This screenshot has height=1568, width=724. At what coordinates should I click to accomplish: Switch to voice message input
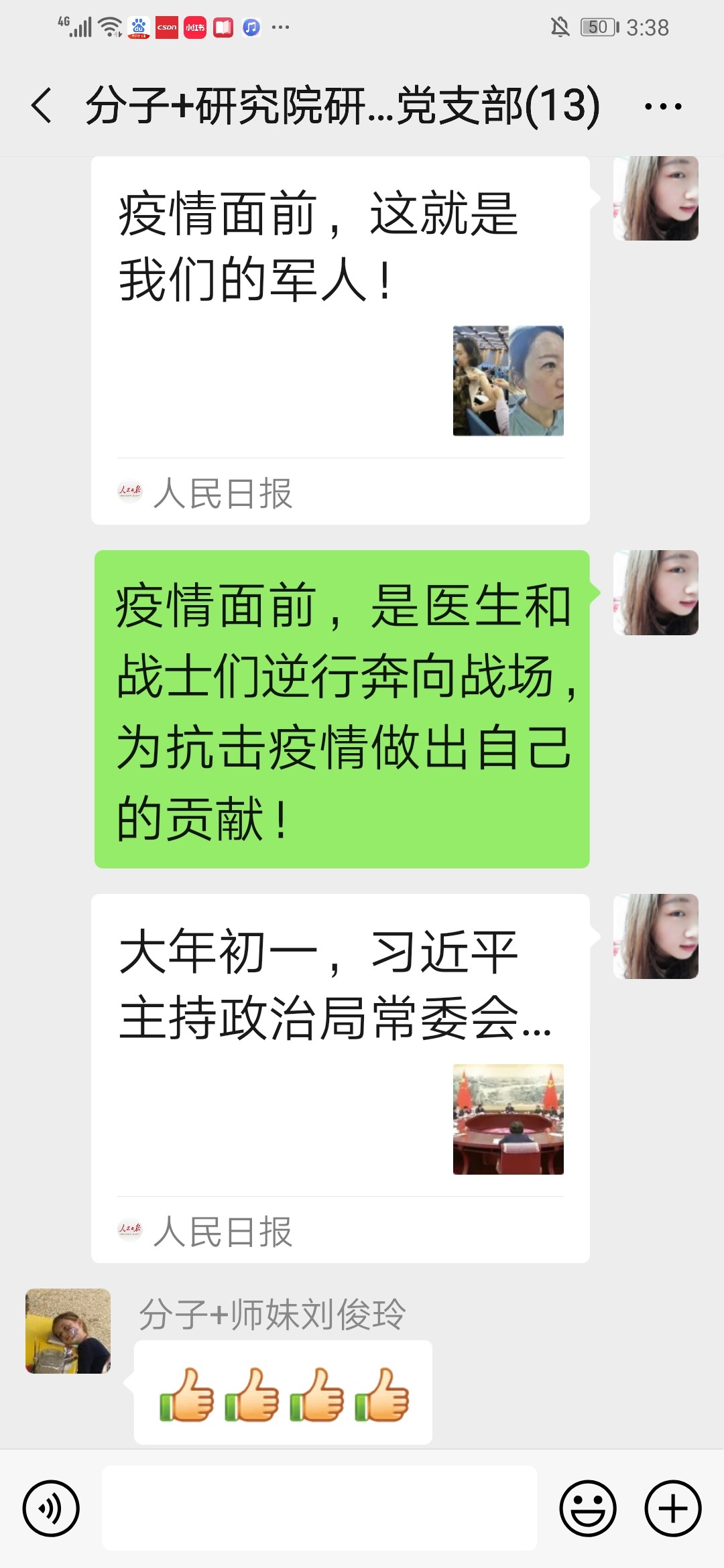point(51,1508)
